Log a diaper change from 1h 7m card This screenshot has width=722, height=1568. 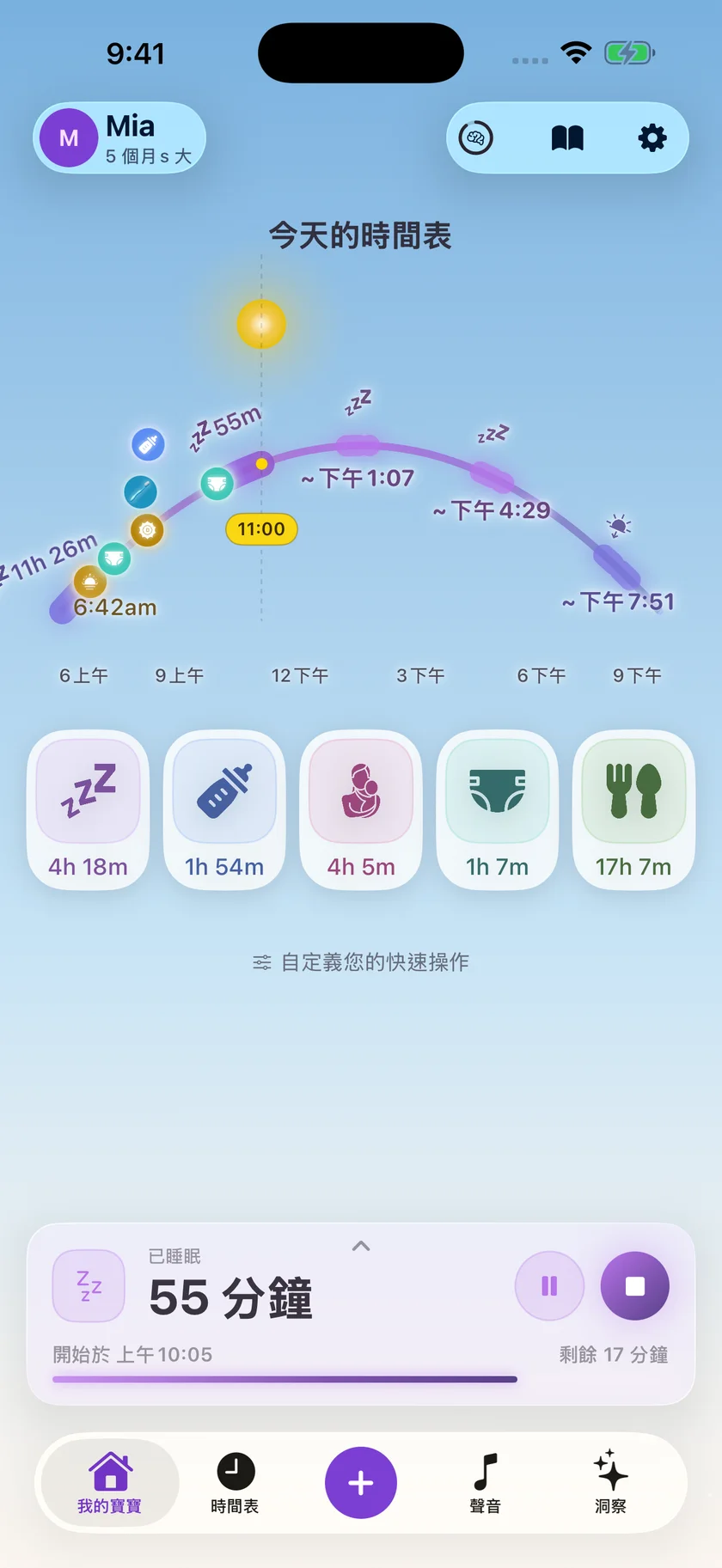497,809
